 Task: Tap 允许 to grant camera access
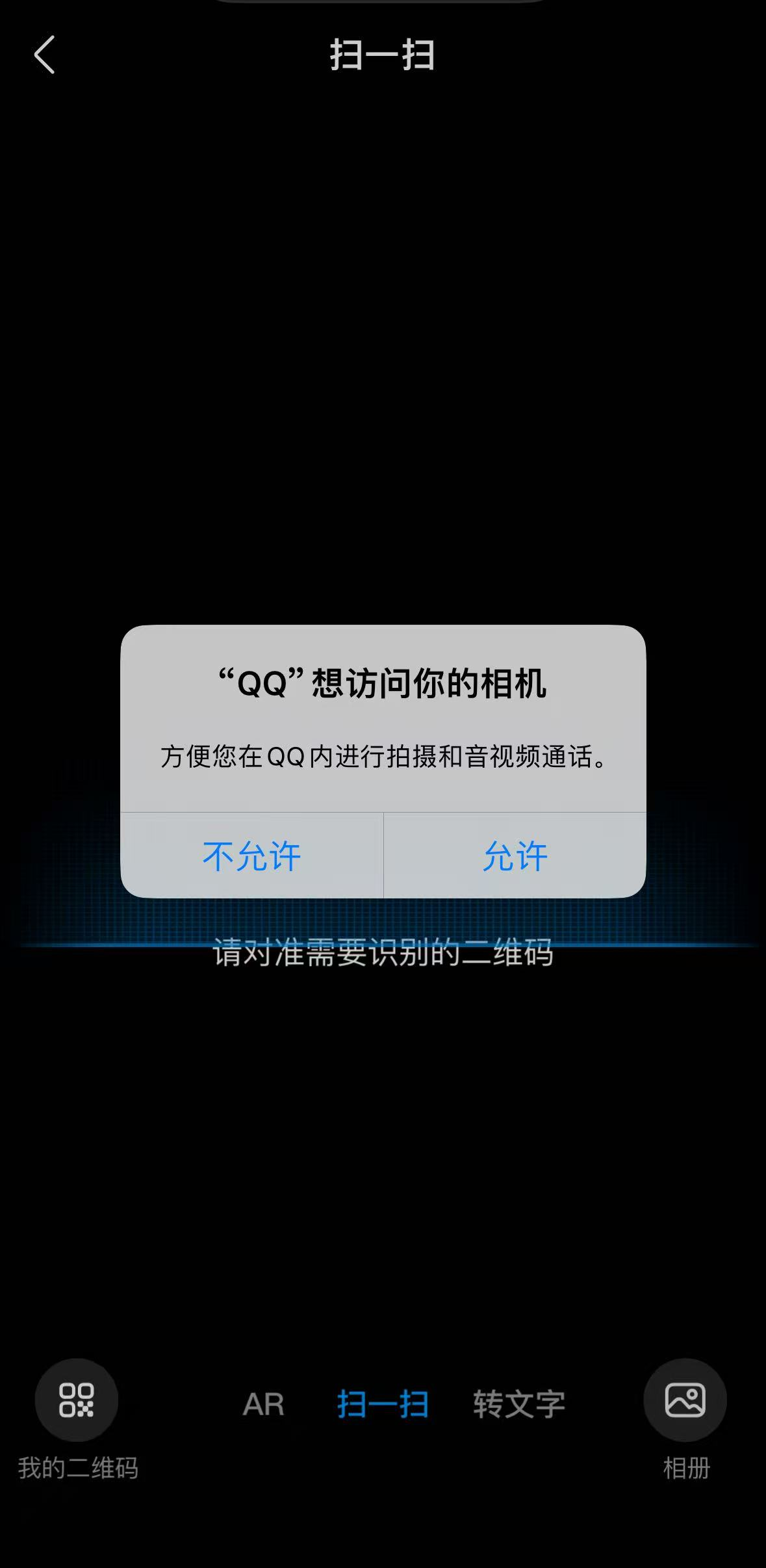coord(515,856)
